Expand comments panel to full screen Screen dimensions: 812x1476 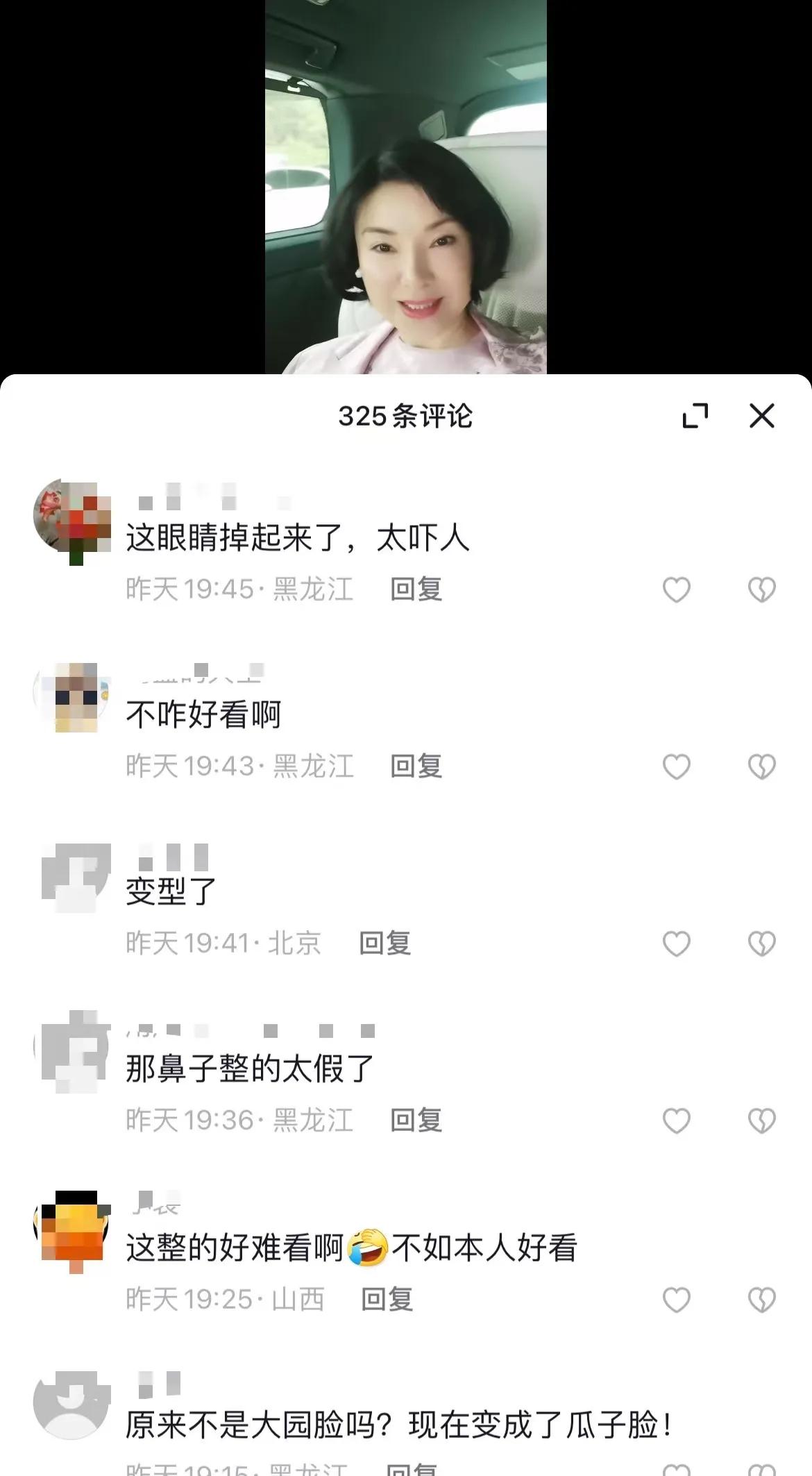point(695,416)
